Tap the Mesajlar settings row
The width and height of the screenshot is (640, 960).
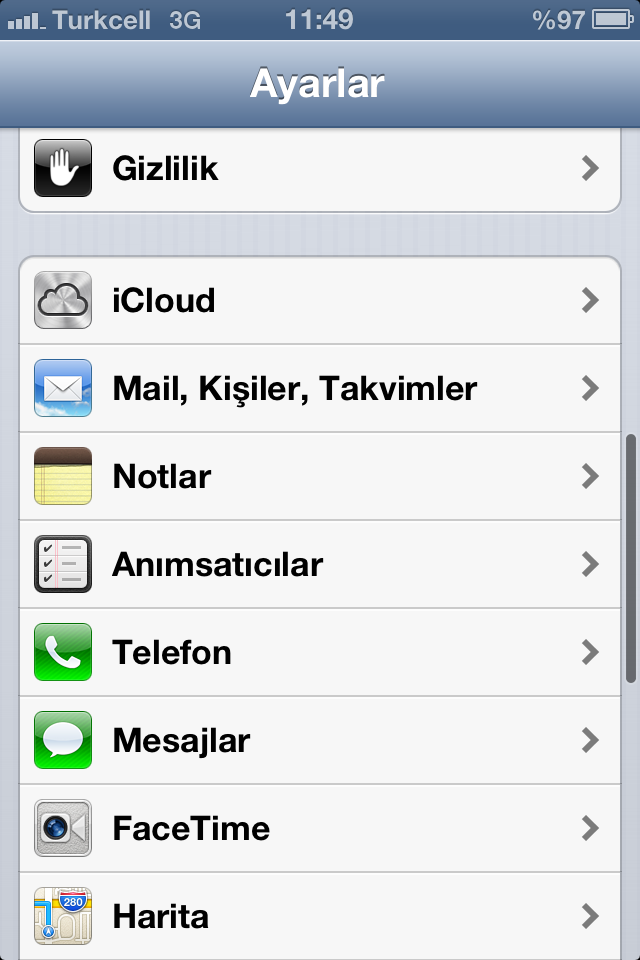(x=320, y=740)
